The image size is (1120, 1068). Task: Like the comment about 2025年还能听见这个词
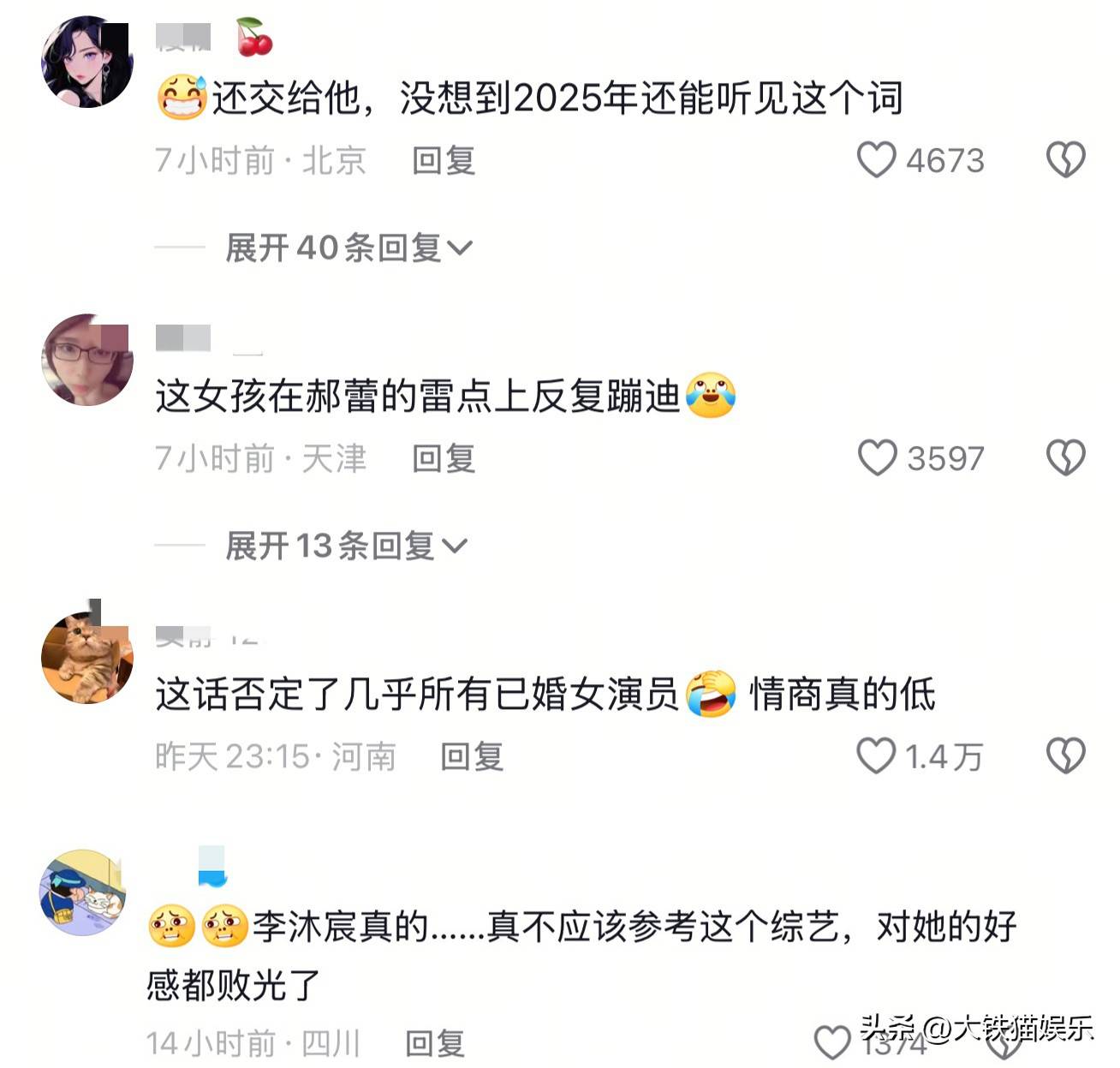tap(877, 160)
